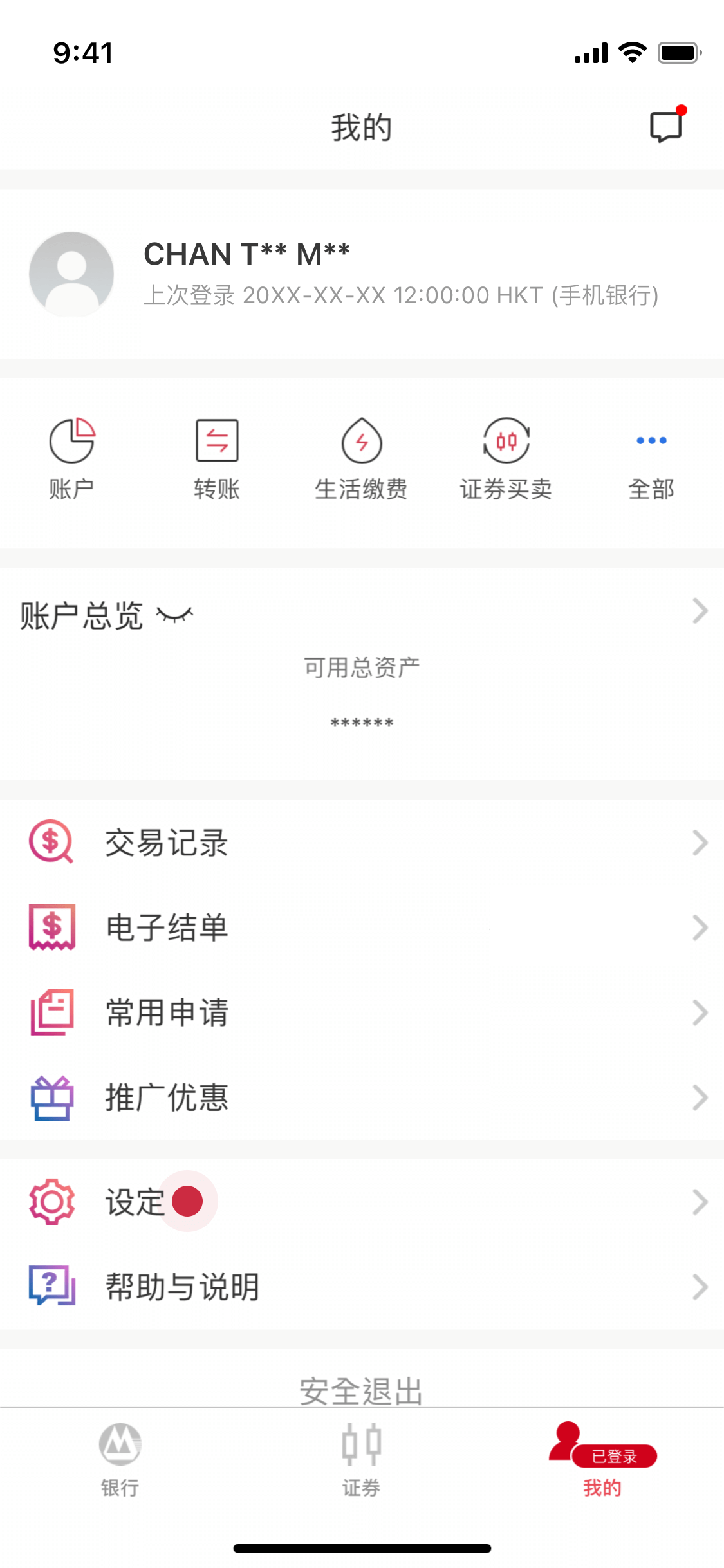Open 设定 settings
The image size is (724, 1568).
tap(362, 1202)
